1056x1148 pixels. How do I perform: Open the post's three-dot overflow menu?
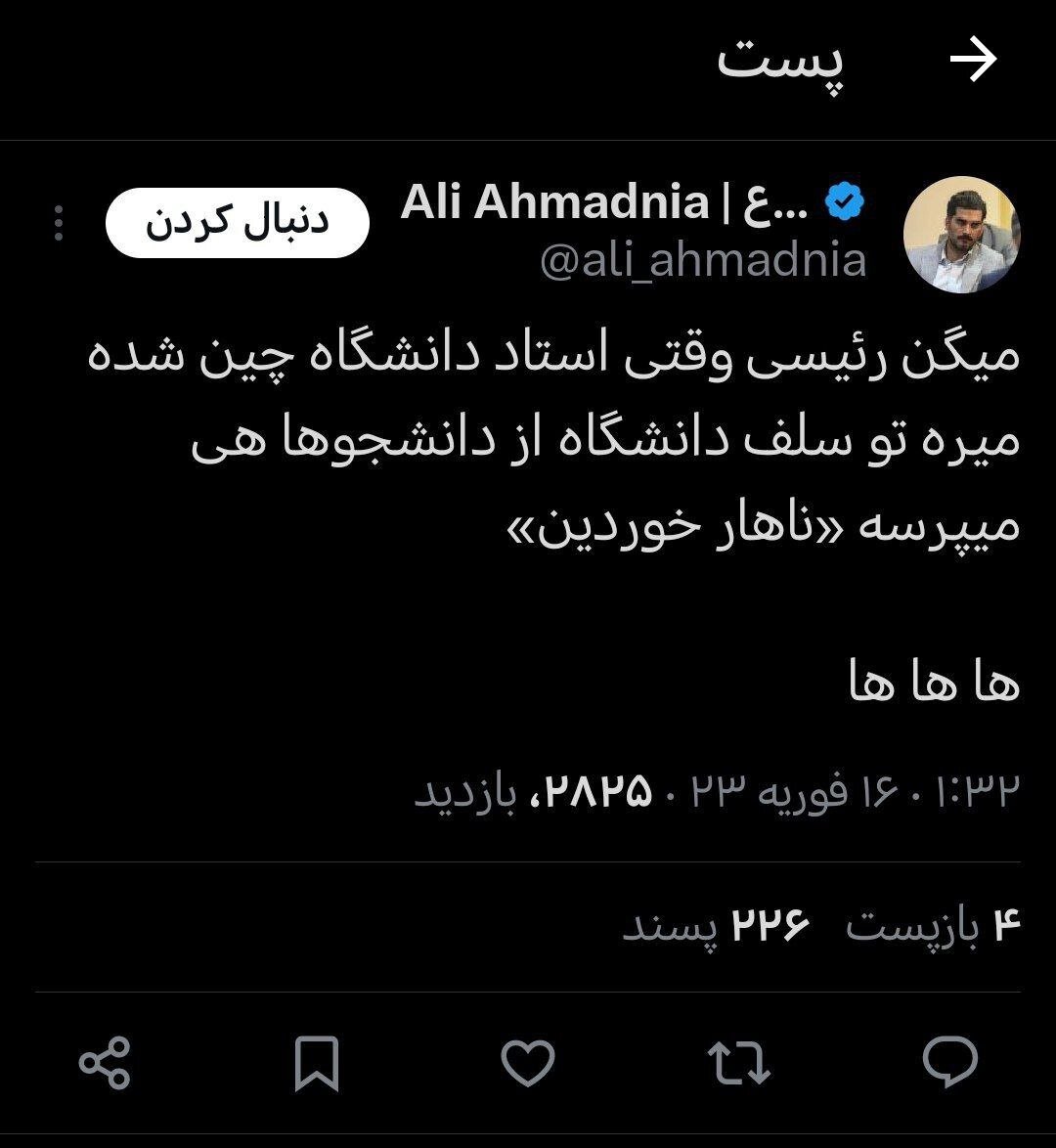click(x=59, y=223)
